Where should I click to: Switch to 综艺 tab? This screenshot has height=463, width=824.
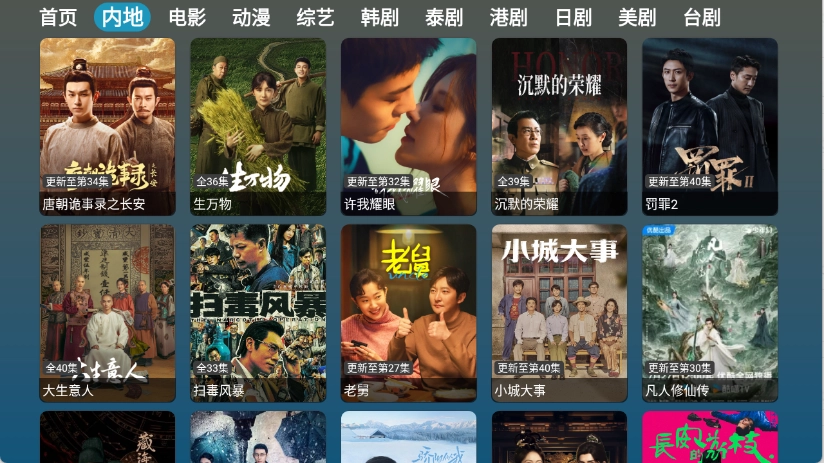point(316,17)
